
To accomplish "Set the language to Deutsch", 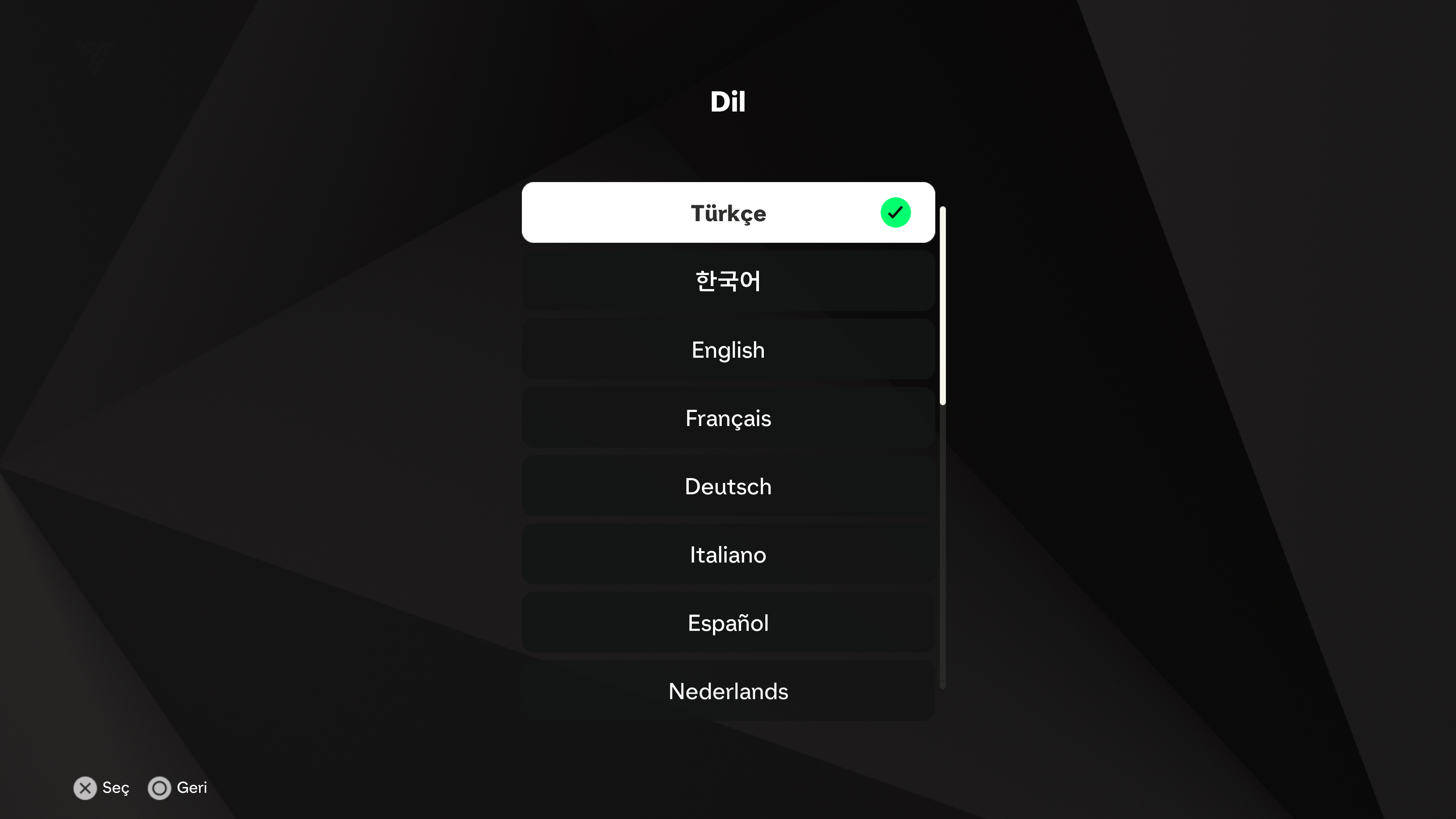I will tap(727, 487).
